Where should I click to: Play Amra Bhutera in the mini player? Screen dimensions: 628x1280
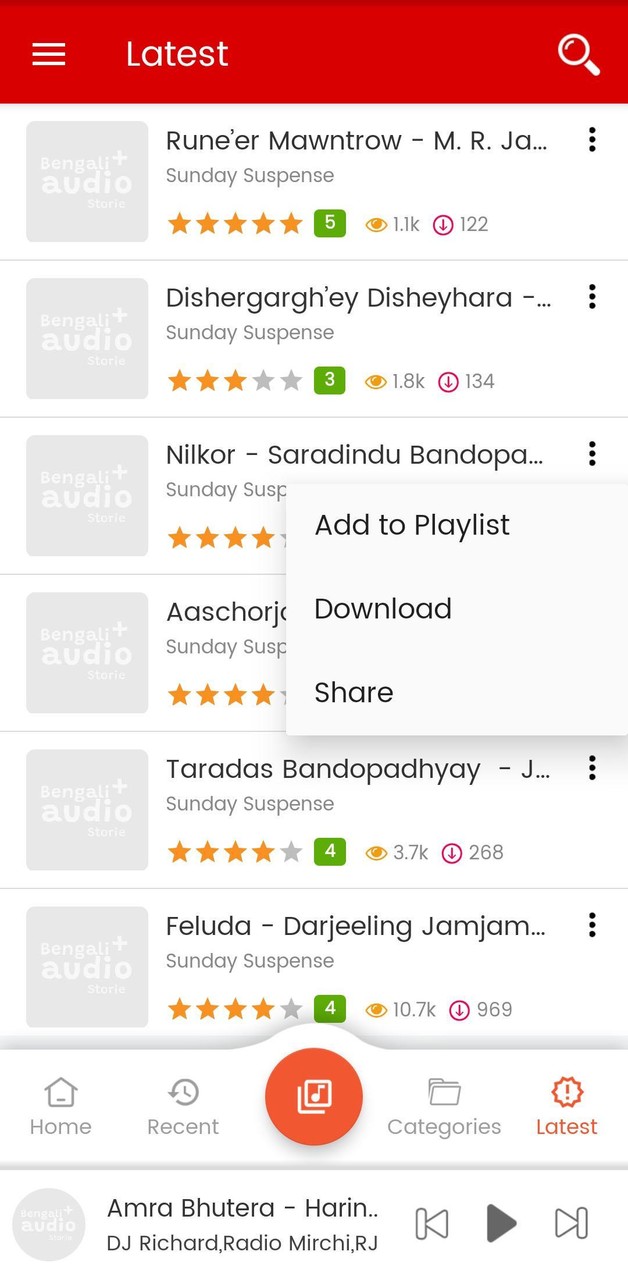tap(501, 1223)
